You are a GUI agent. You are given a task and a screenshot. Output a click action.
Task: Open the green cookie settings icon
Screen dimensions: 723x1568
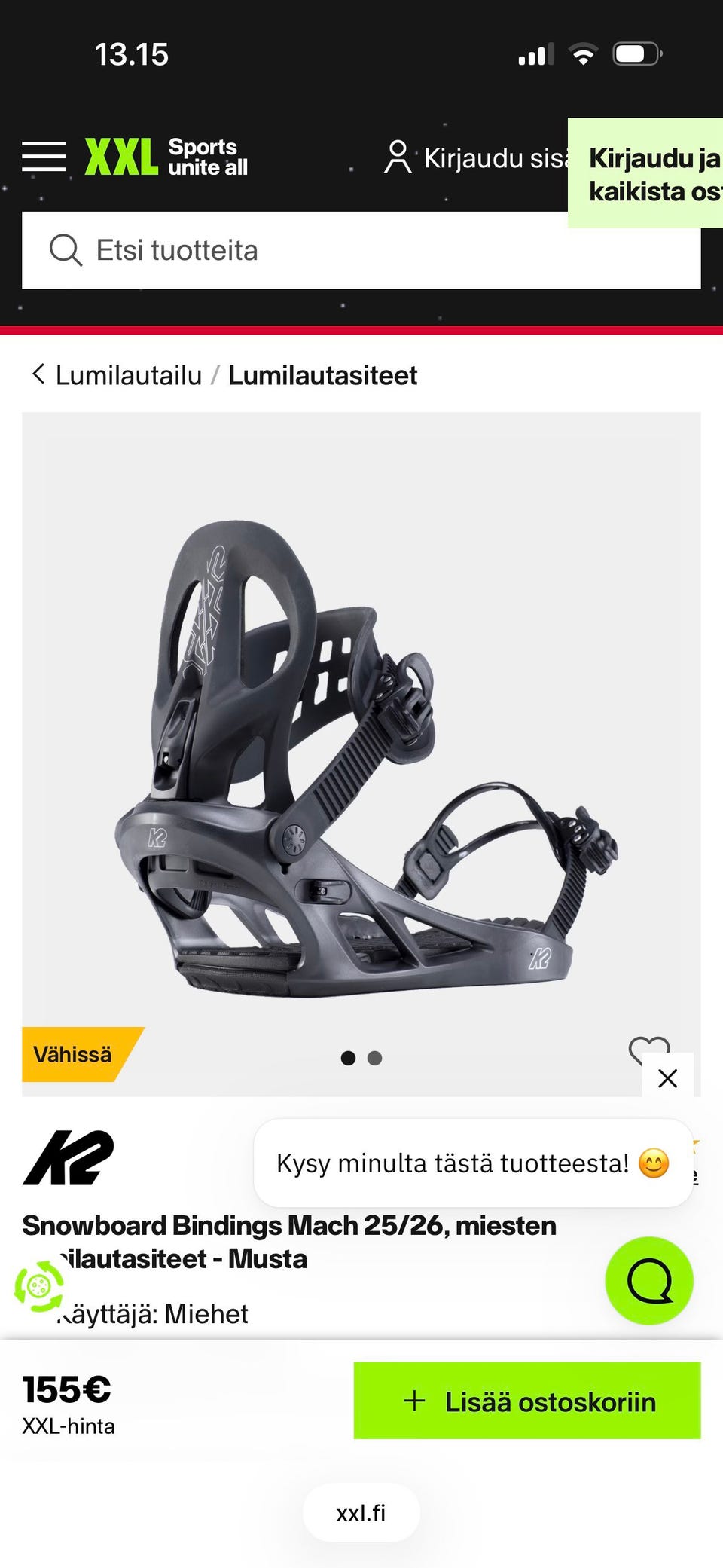point(39,1285)
